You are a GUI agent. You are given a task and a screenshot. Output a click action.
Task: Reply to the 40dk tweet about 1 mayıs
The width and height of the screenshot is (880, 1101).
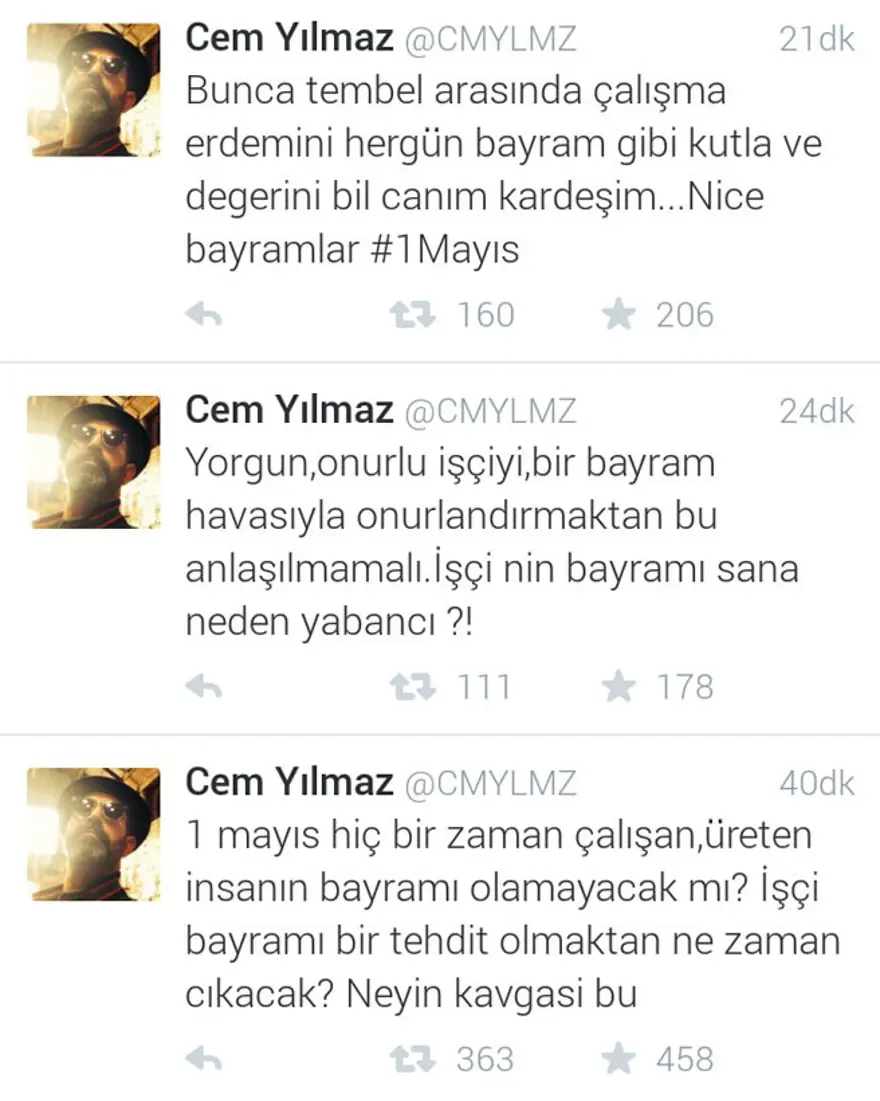pyautogui.click(x=204, y=1059)
